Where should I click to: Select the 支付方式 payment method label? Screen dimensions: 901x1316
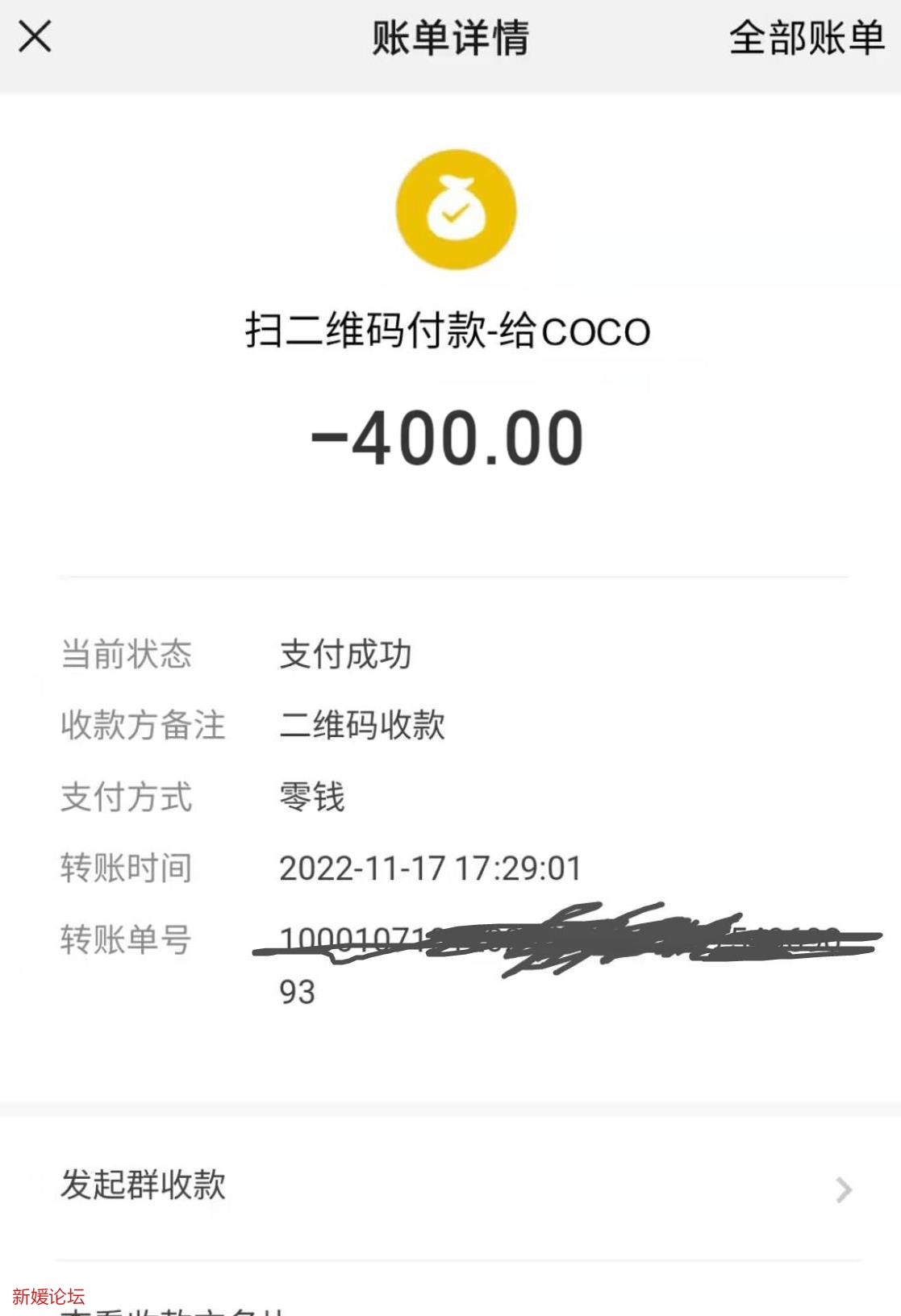pos(126,798)
